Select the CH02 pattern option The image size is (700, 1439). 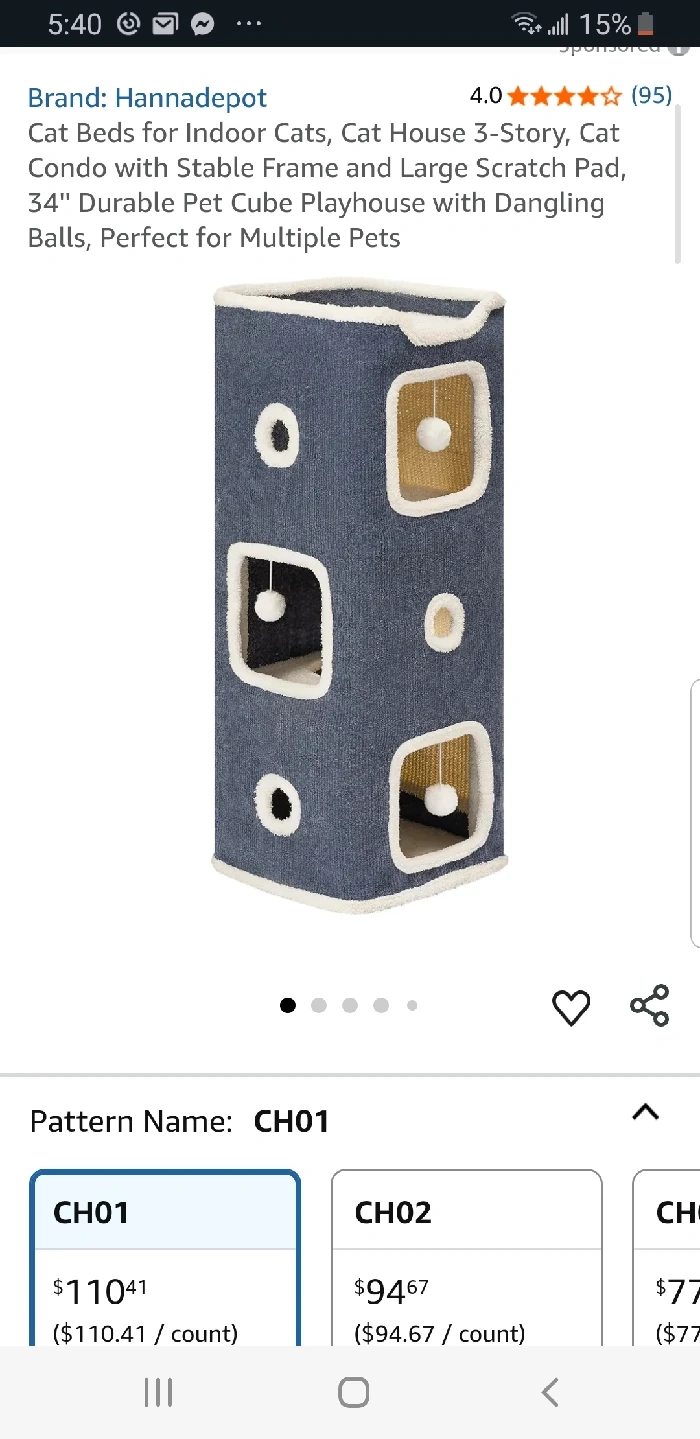tap(467, 1258)
